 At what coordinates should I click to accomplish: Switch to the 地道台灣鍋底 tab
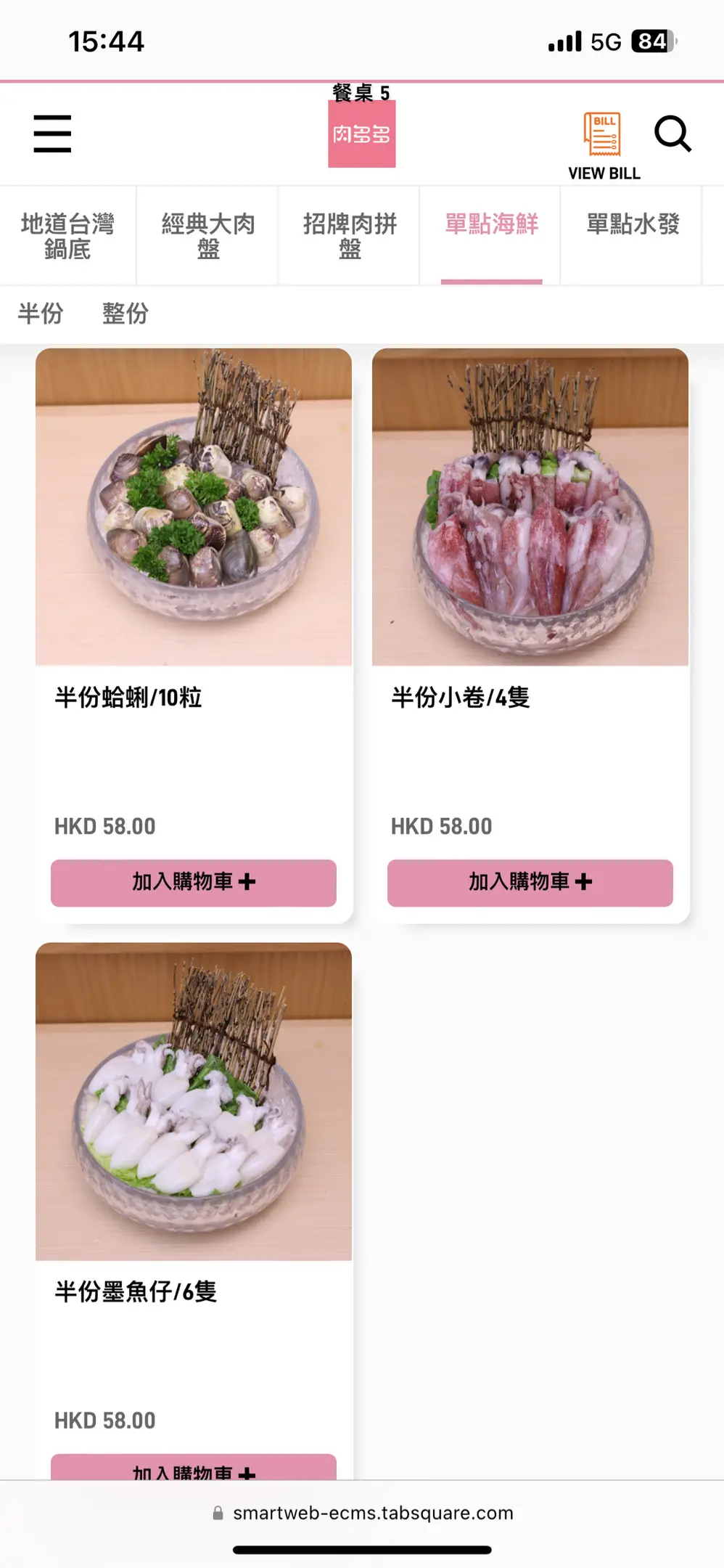coord(67,236)
